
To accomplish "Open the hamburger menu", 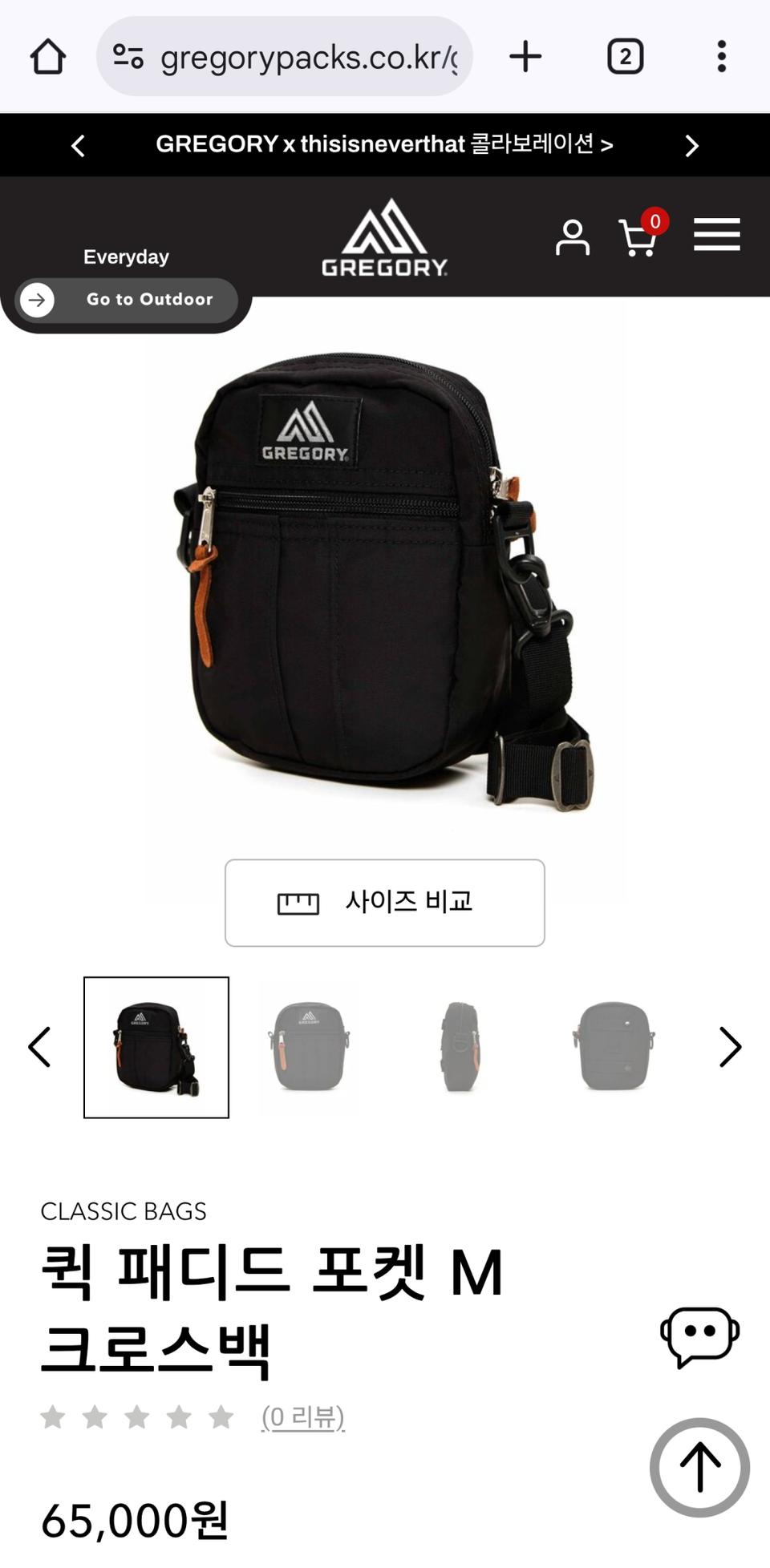I will tap(716, 236).
